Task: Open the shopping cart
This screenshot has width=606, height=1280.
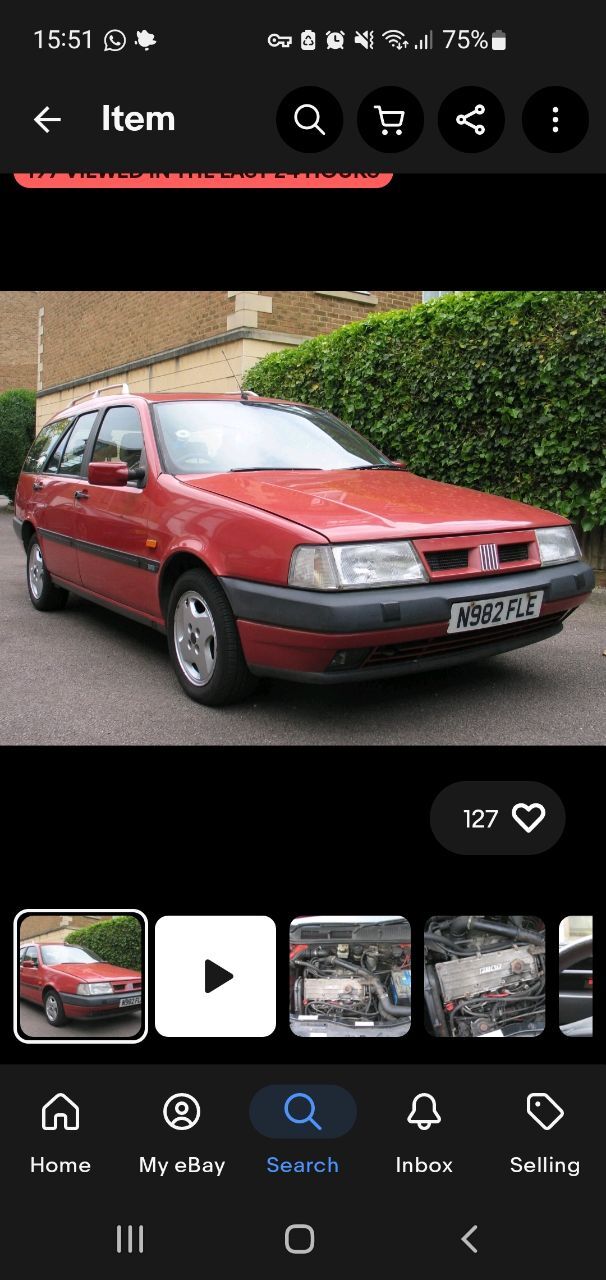Action: point(390,120)
